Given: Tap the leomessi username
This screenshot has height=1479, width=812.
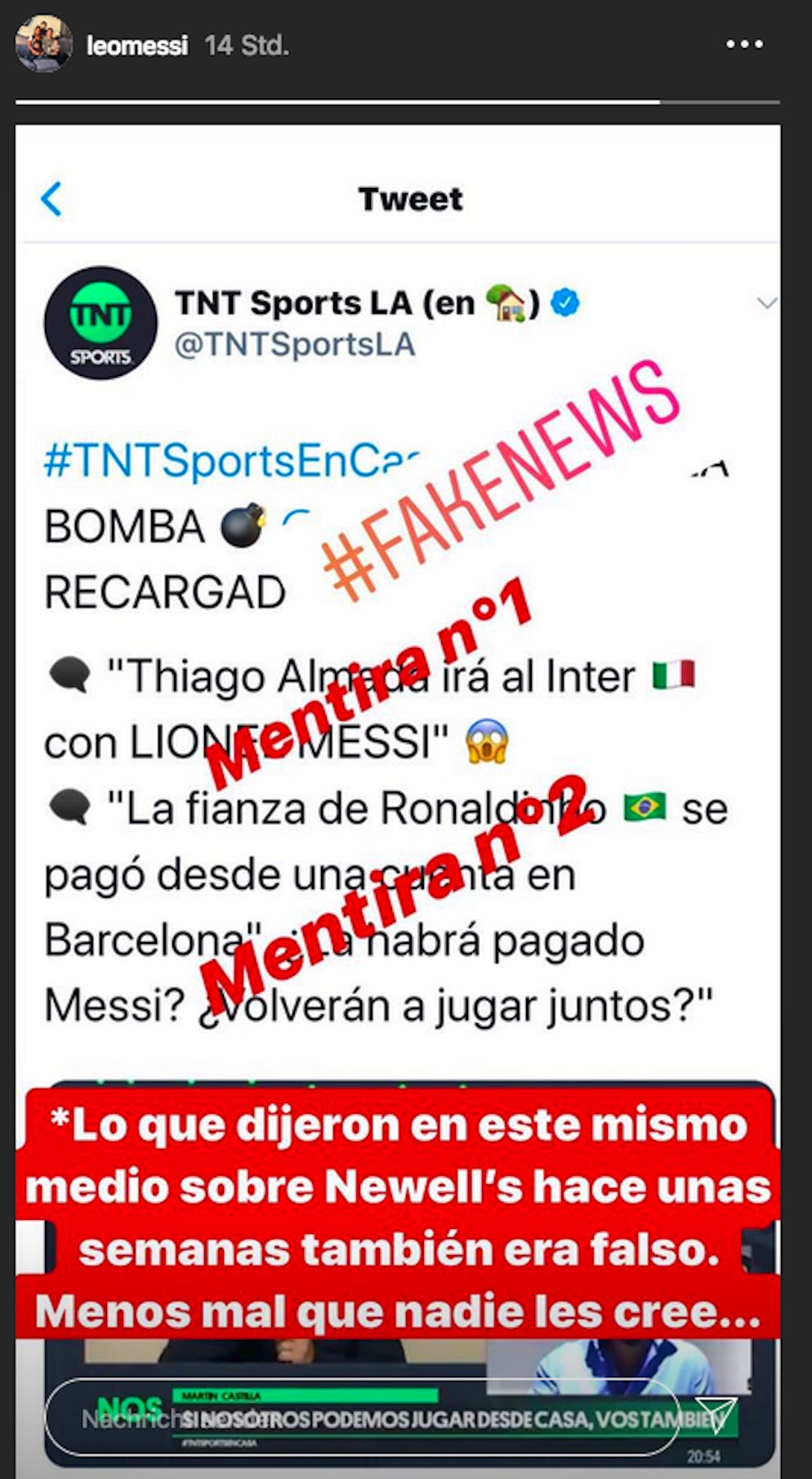Looking at the screenshot, I should 137,45.
